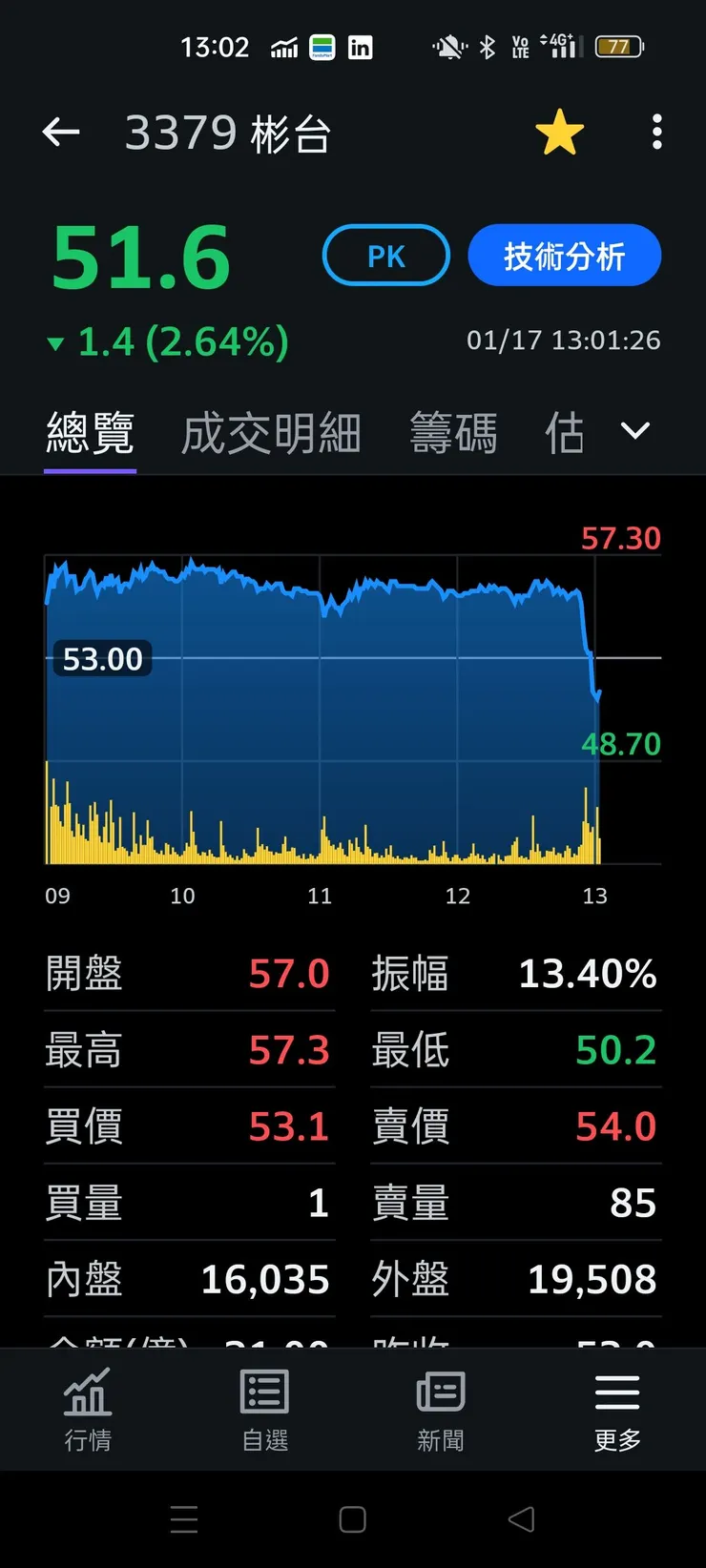Tap the back arrow to leave stock page
Screen dimensions: 706x1568
(x=61, y=132)
